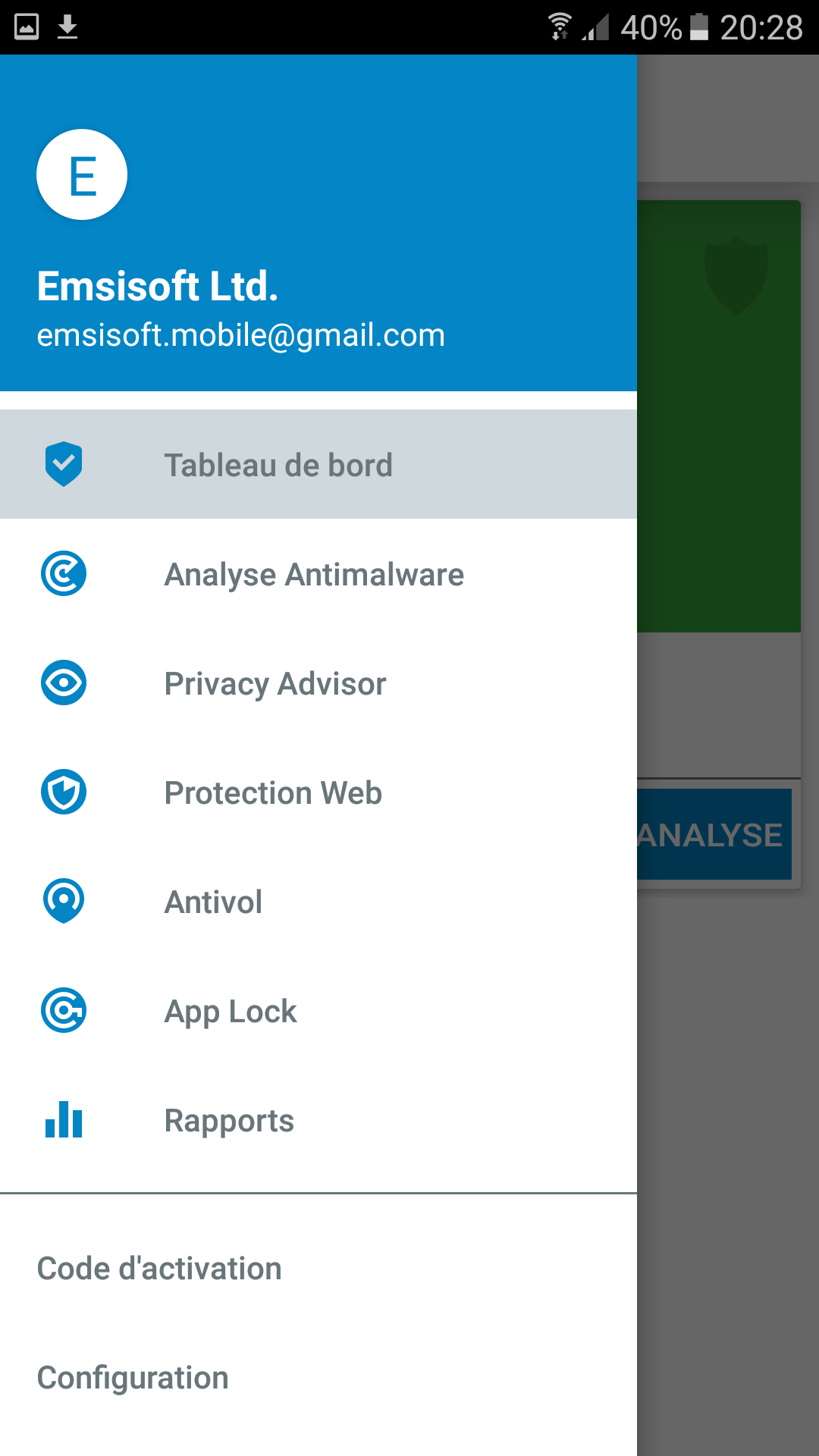Open App Lock

(318, 1010)
